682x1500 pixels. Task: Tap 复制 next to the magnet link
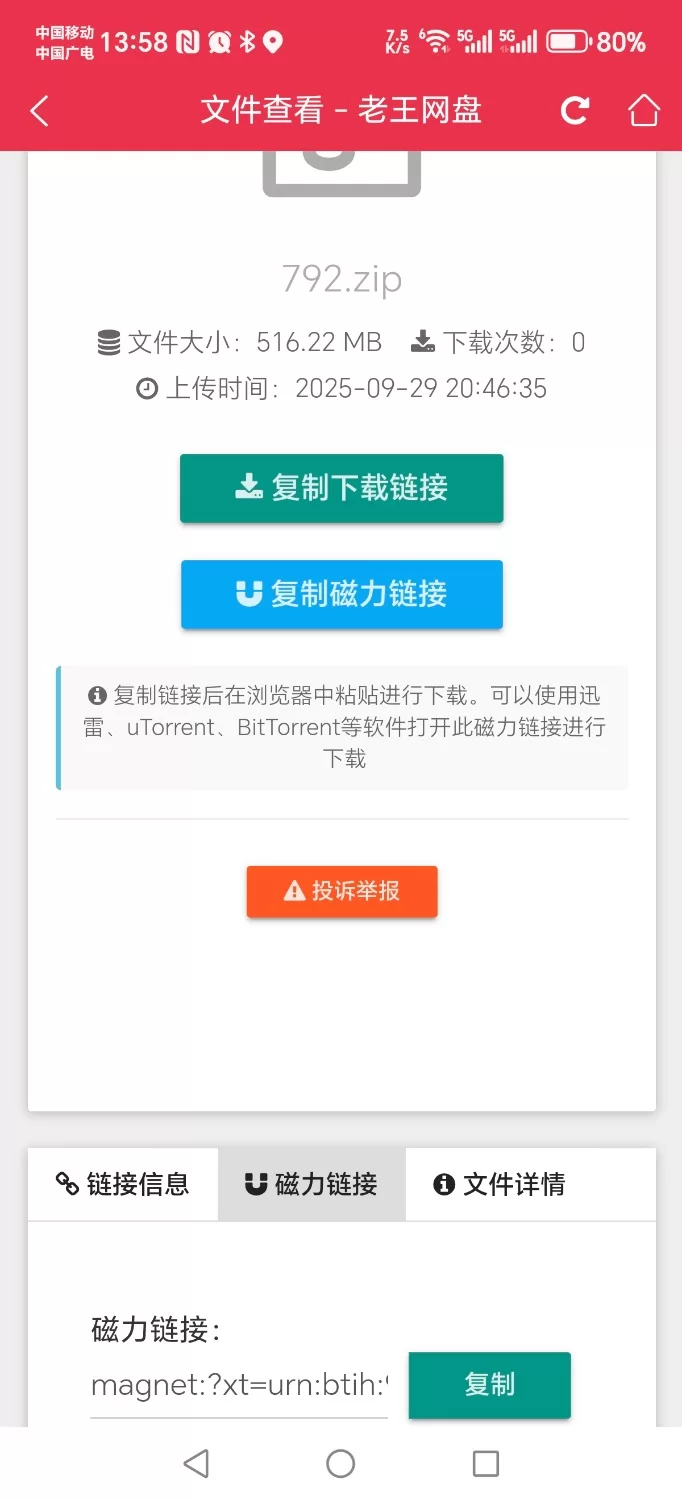(x=489, y=1385)
